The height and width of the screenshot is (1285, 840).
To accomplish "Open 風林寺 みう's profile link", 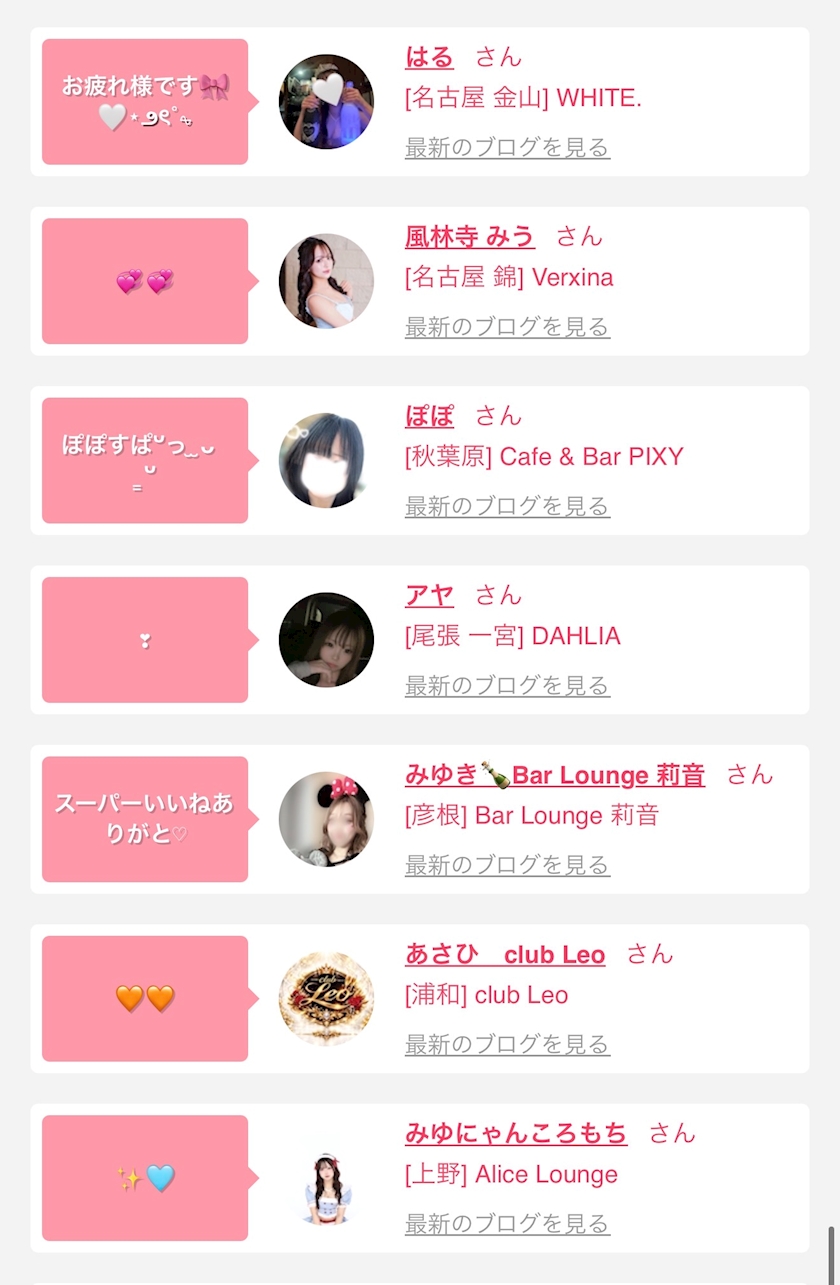I will (x=470, y=236).
